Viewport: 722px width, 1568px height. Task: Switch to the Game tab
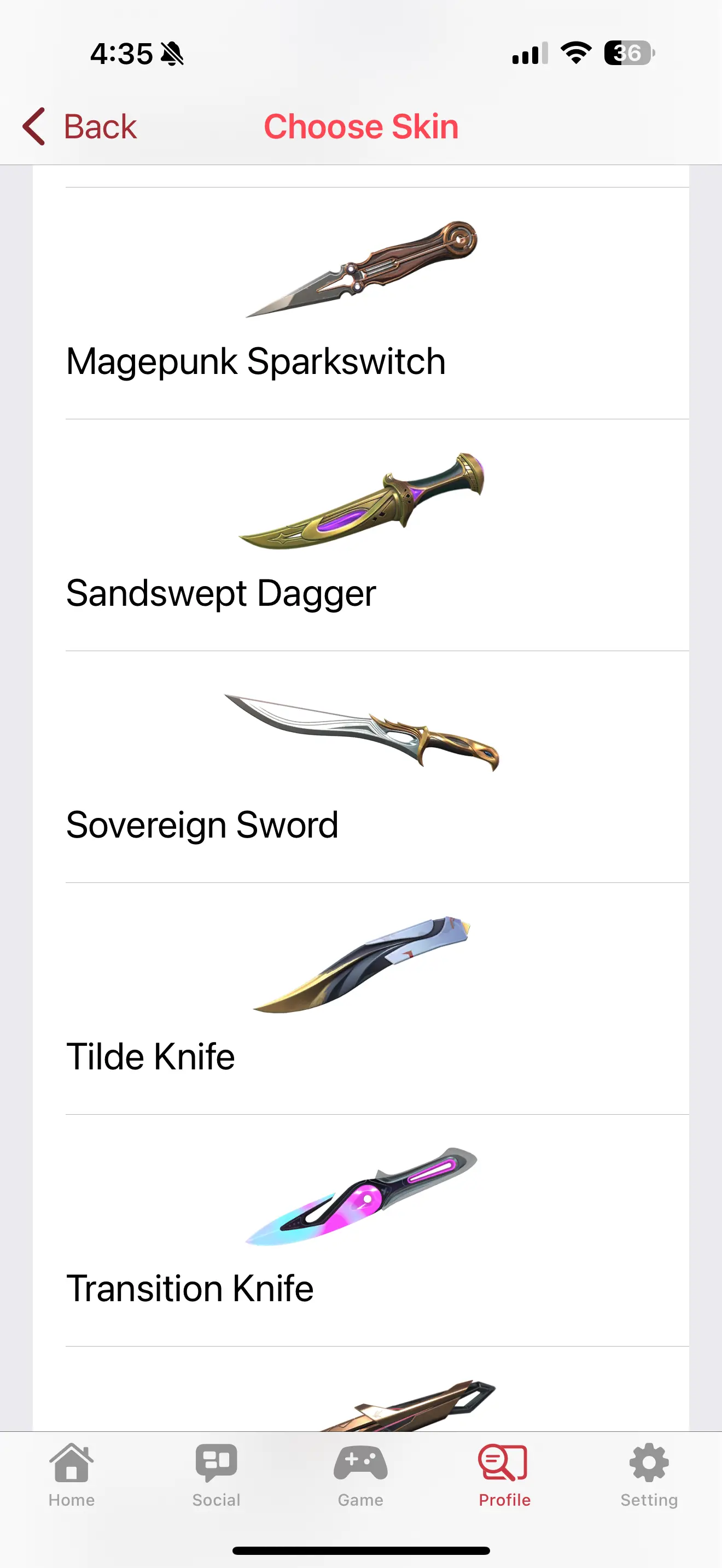pyautogui.click(x=360, y=1473)
